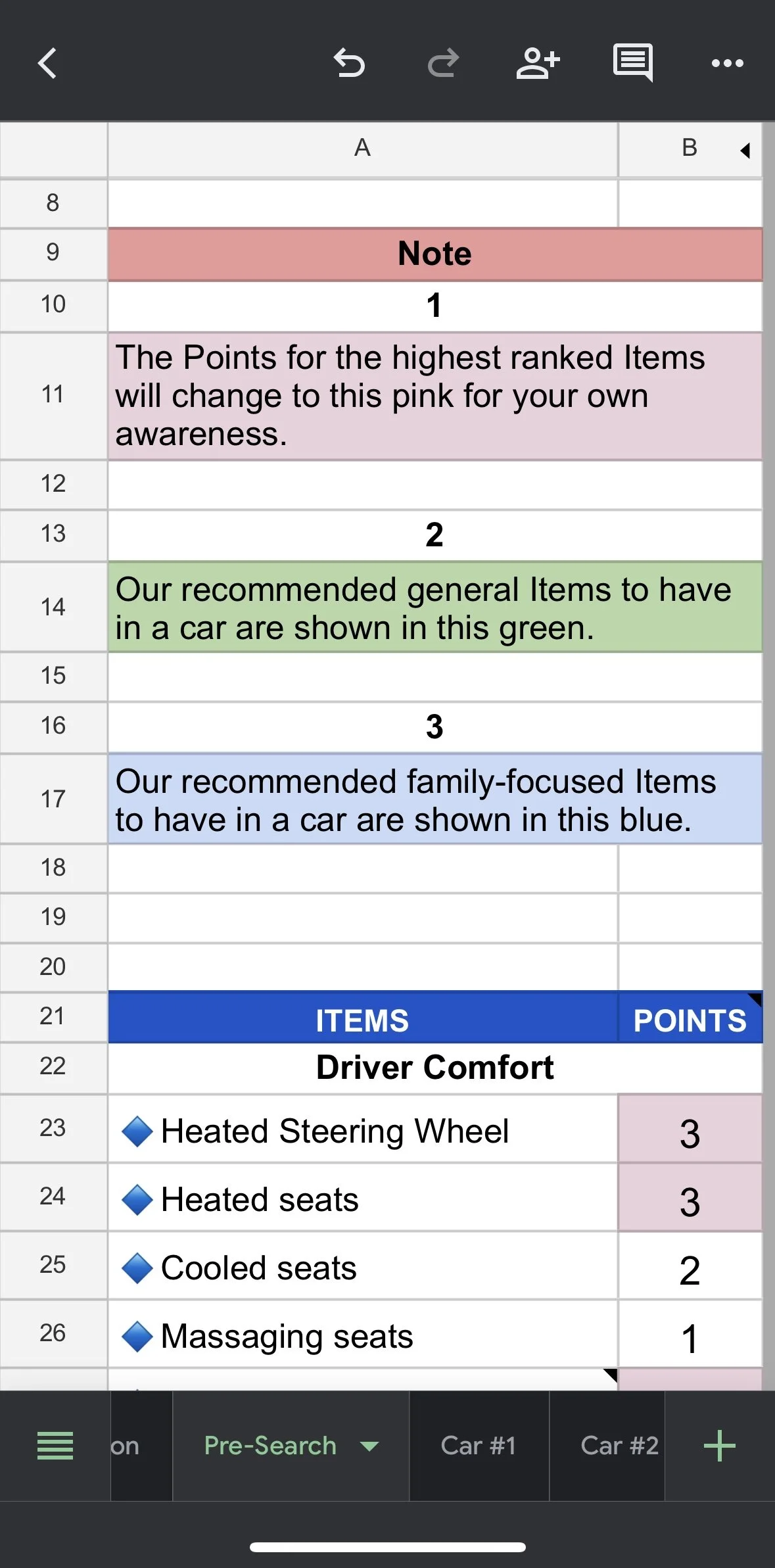Undo the last edit
Screen dimensions: 775x1568
click(x=348, y=64)
